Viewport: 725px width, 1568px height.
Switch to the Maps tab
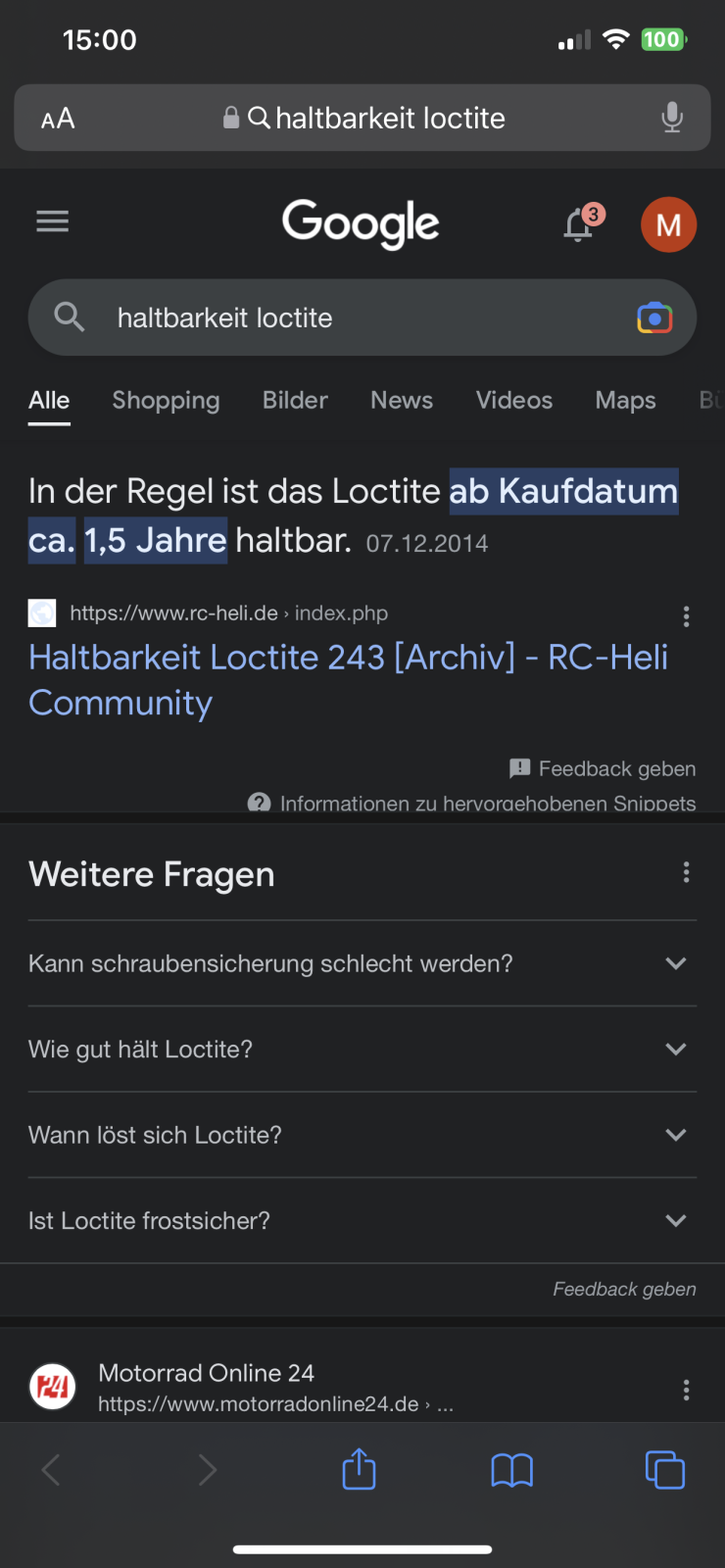(625, 401)
